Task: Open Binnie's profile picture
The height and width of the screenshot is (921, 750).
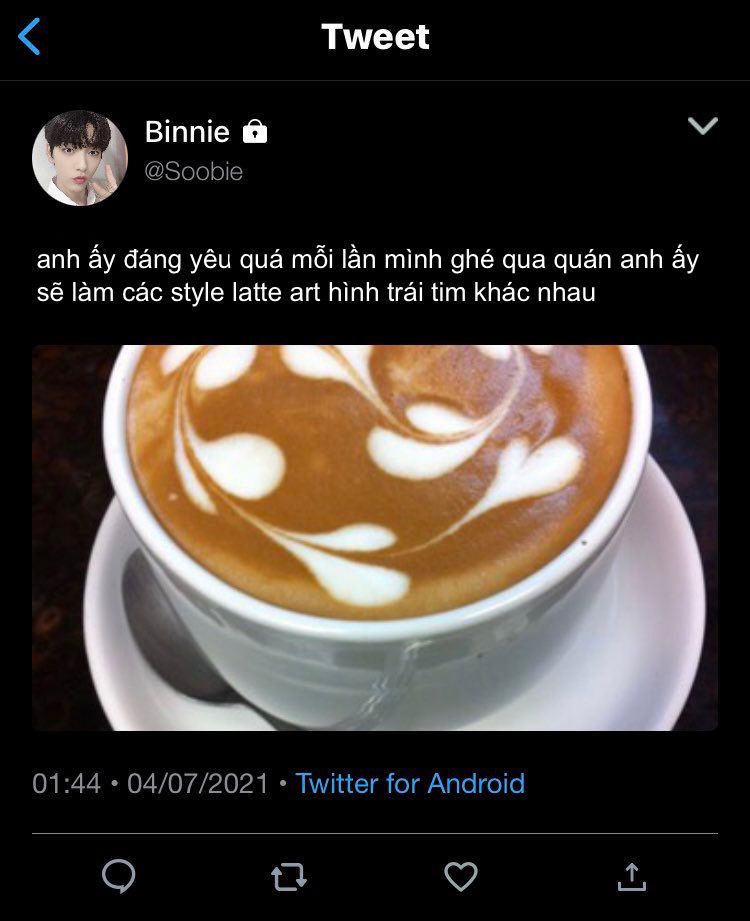Action: 80,157
